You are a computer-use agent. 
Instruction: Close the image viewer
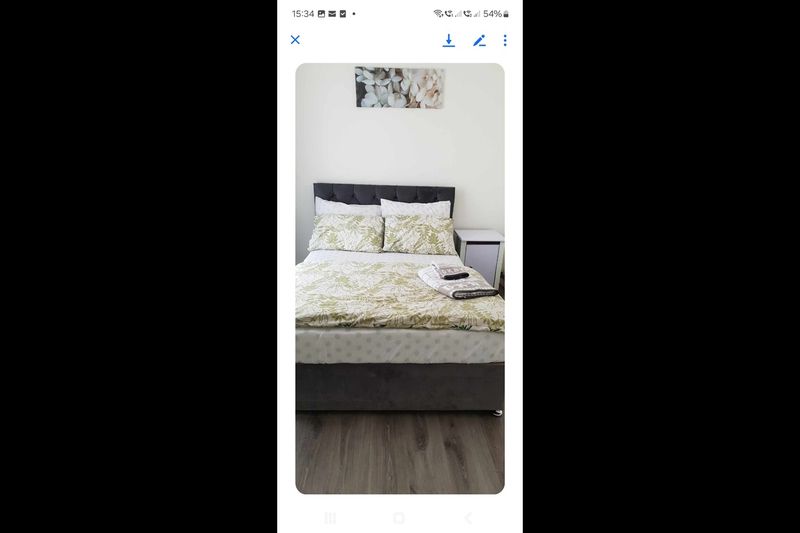click(x=295, y=40)
